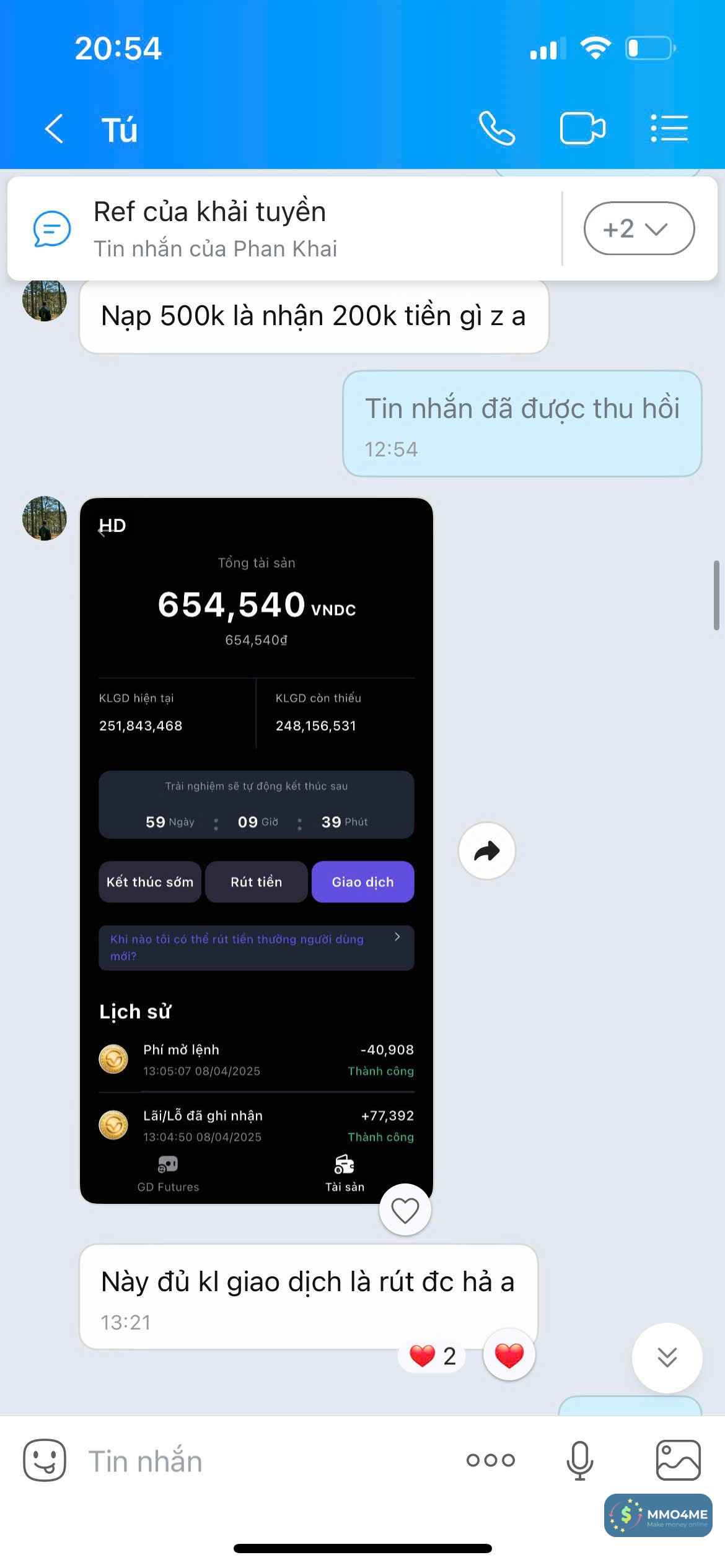View reactions on the 13:21 message
The width and height of the screenshot is (725, 1568).
click(433, 1356)
